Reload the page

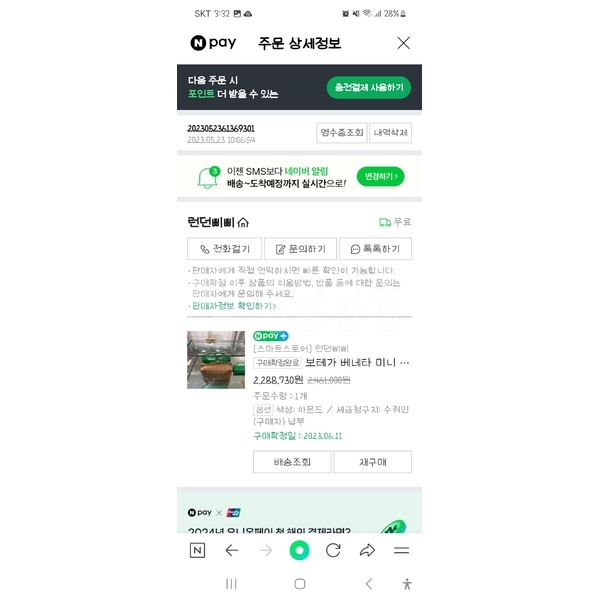click(x=334, y=550)
